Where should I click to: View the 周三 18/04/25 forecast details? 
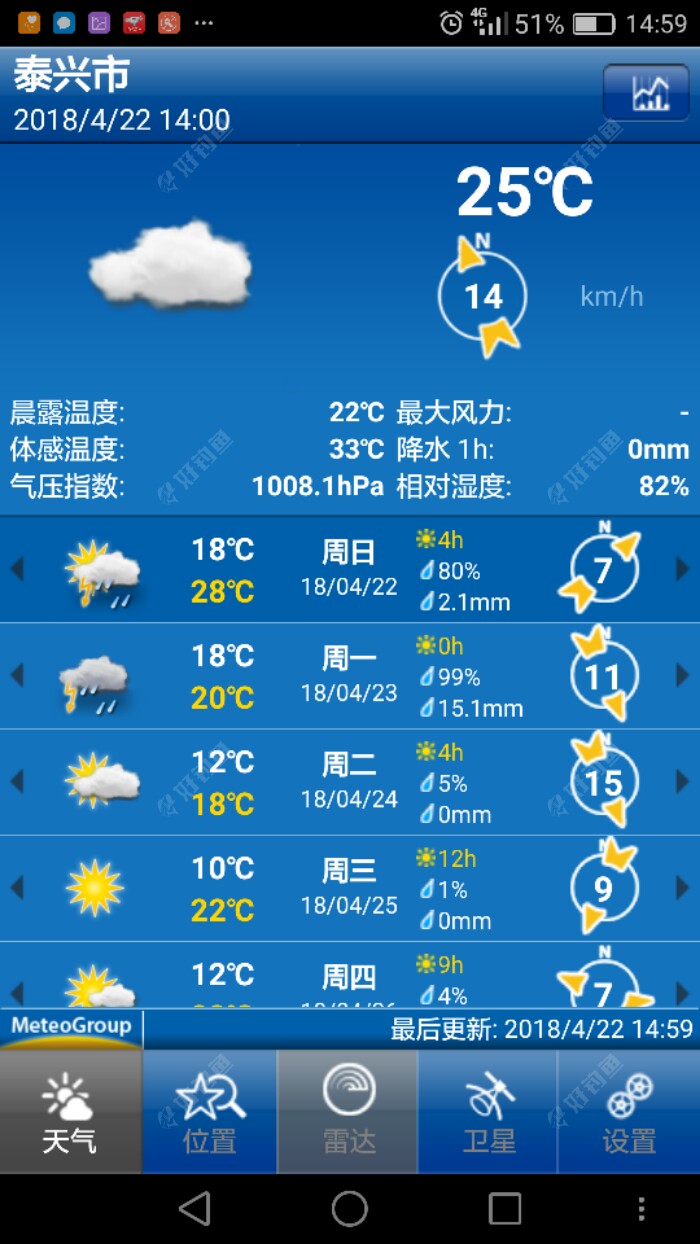349,887
